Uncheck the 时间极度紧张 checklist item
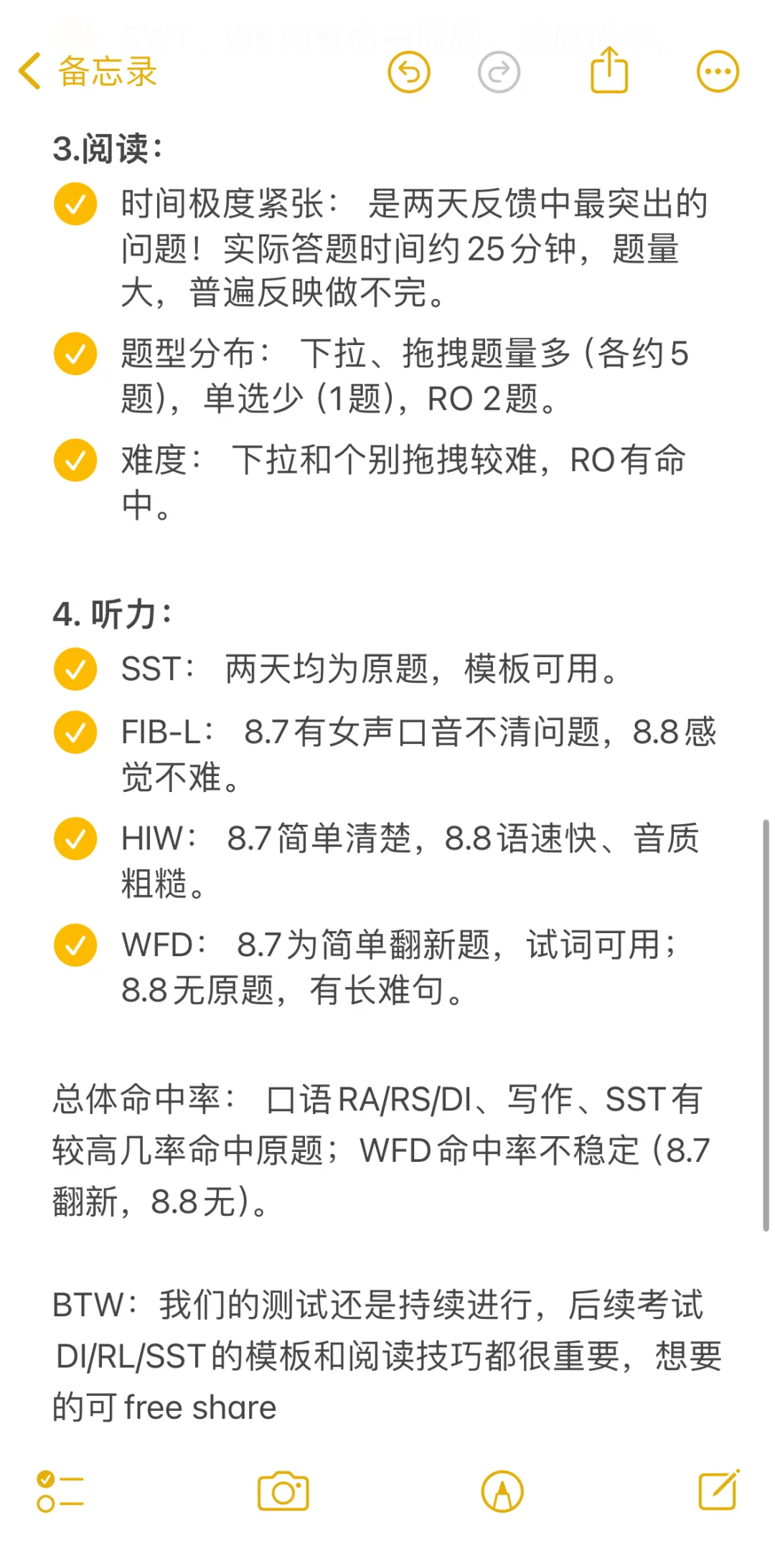Viewport: 775px width, 1568px height. coord(75,204)
